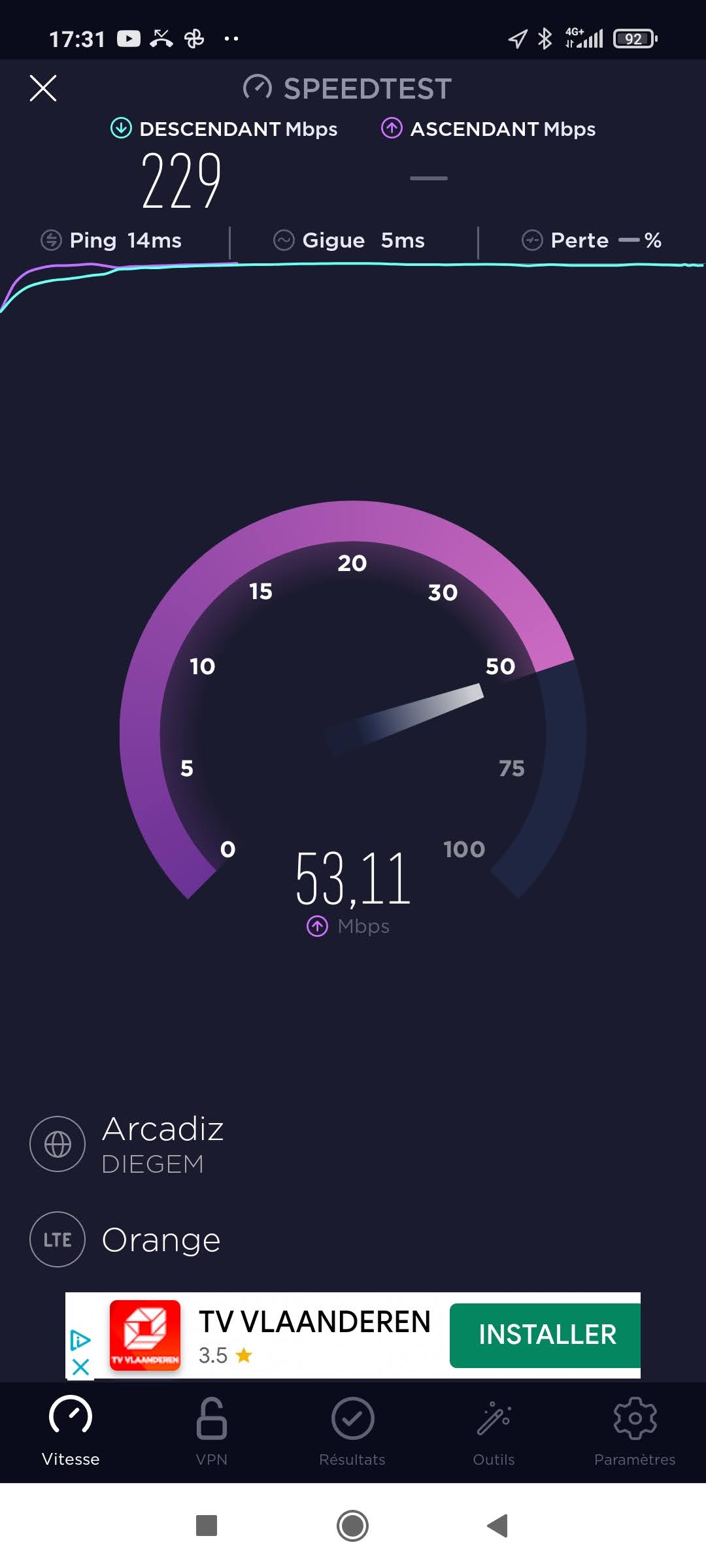This screenshot has width=706, height=1568.
Task: Go back with system back button
Action: (x=497, y=1526)
